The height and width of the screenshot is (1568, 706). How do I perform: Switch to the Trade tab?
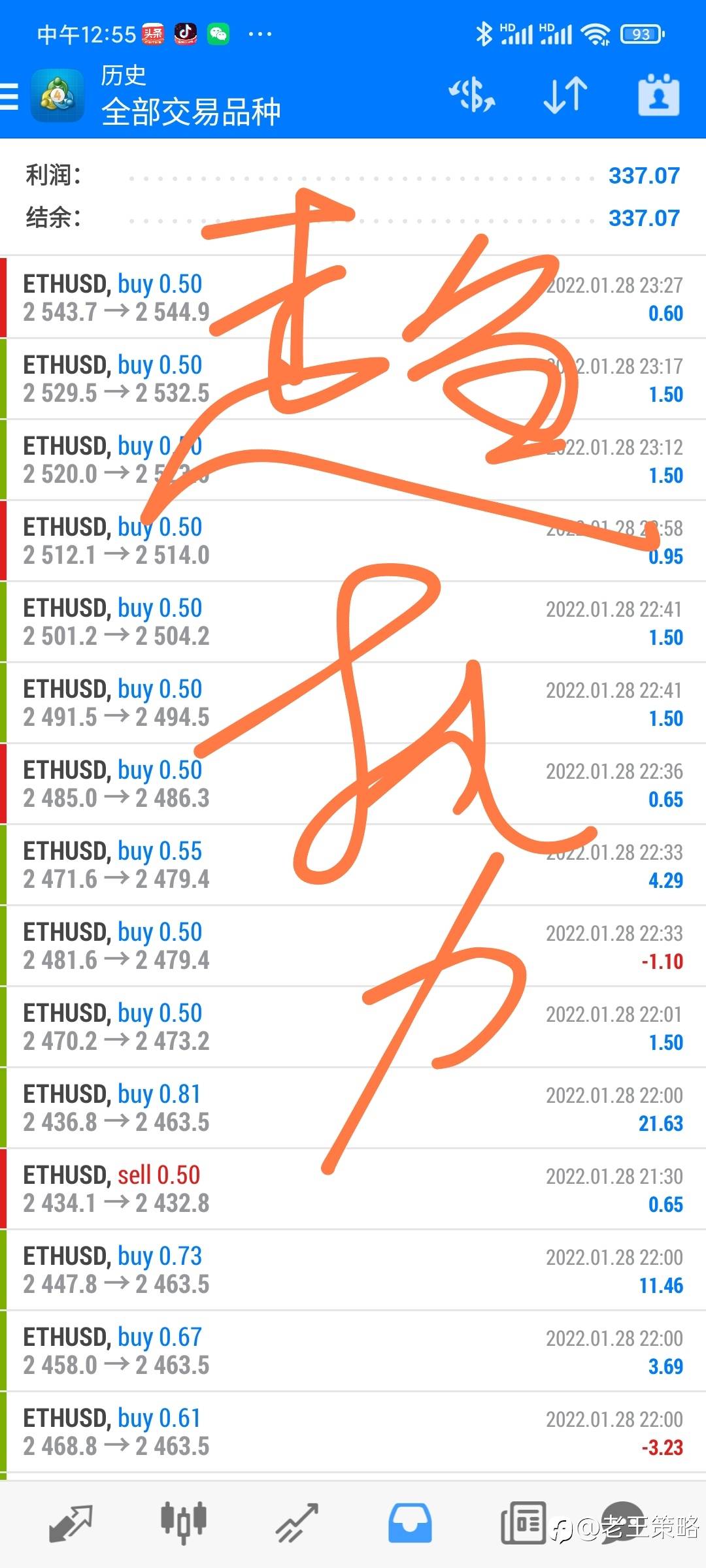[297, 1524]
